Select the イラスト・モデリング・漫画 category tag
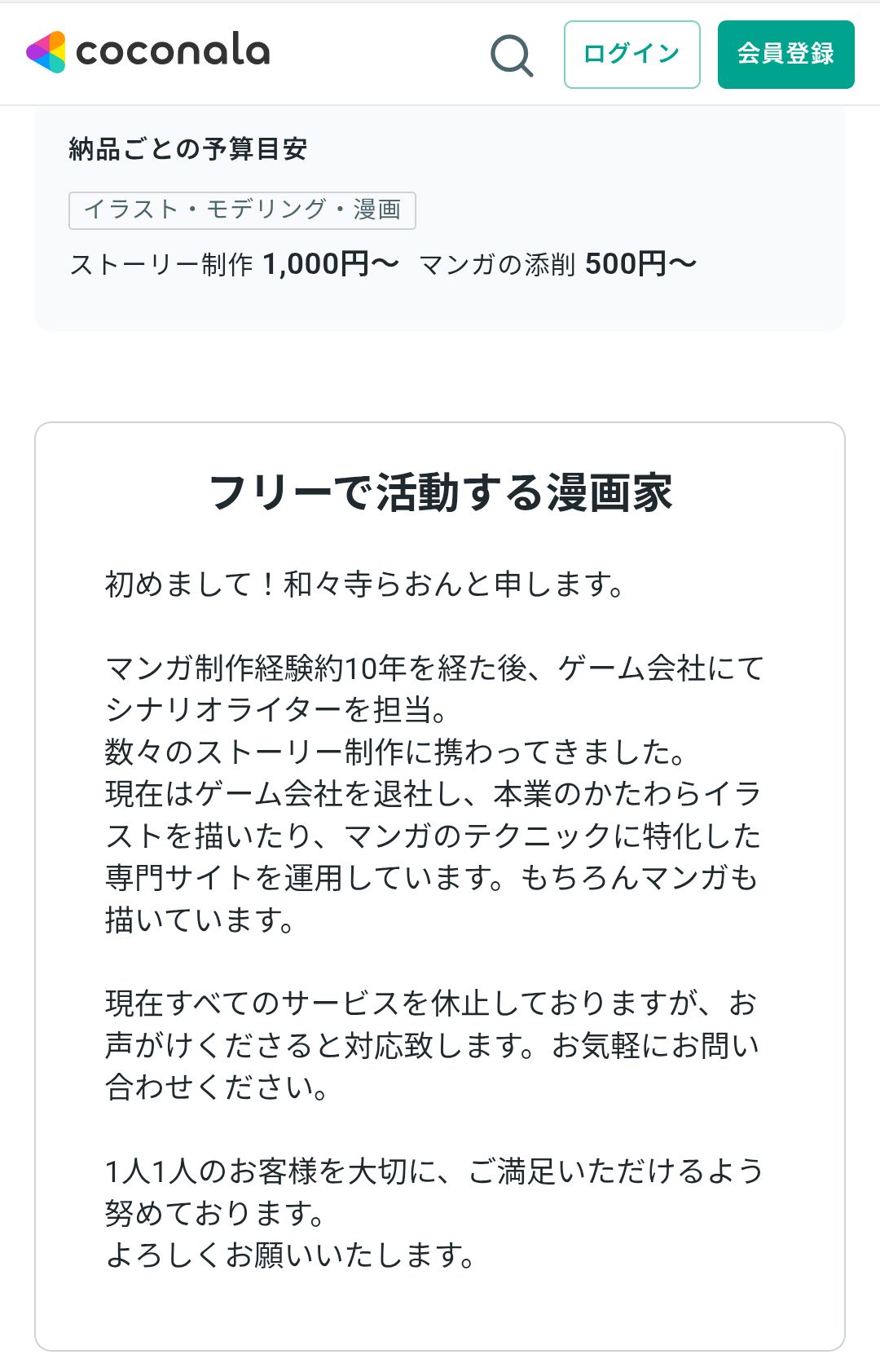The width and height of the screenshot is (880, 1372). pos(242,210)
